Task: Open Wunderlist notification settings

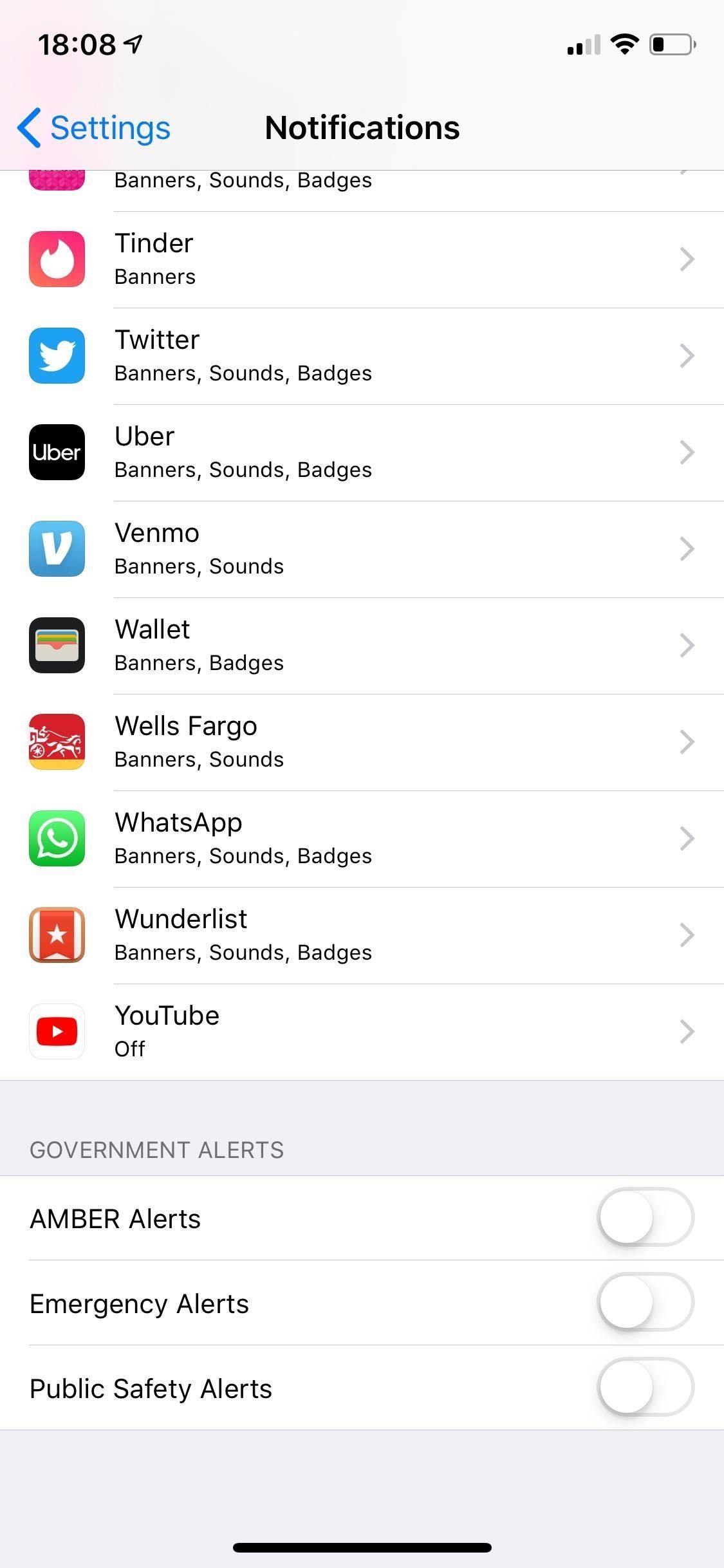Action: (x=362, y=935)
